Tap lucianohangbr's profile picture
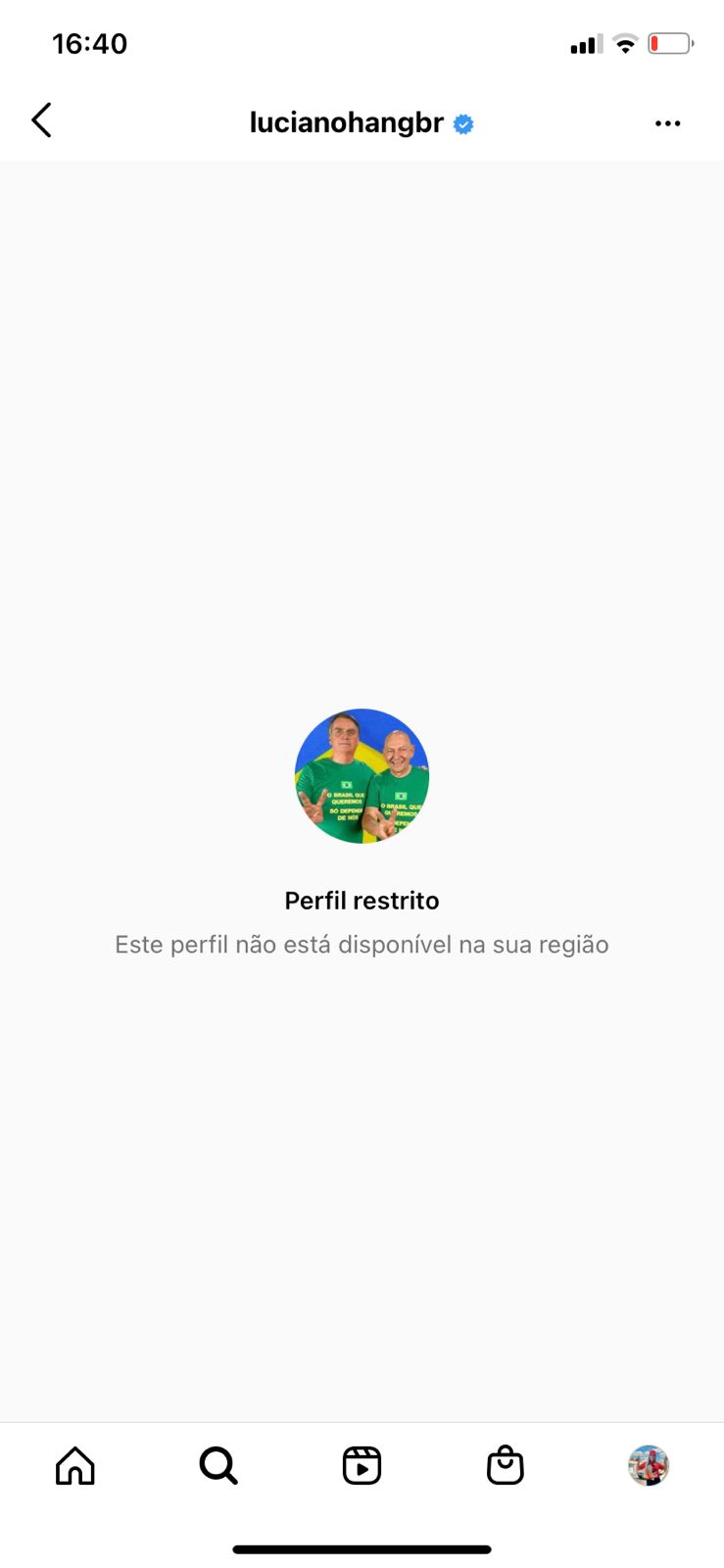 [x=362, y=777]
